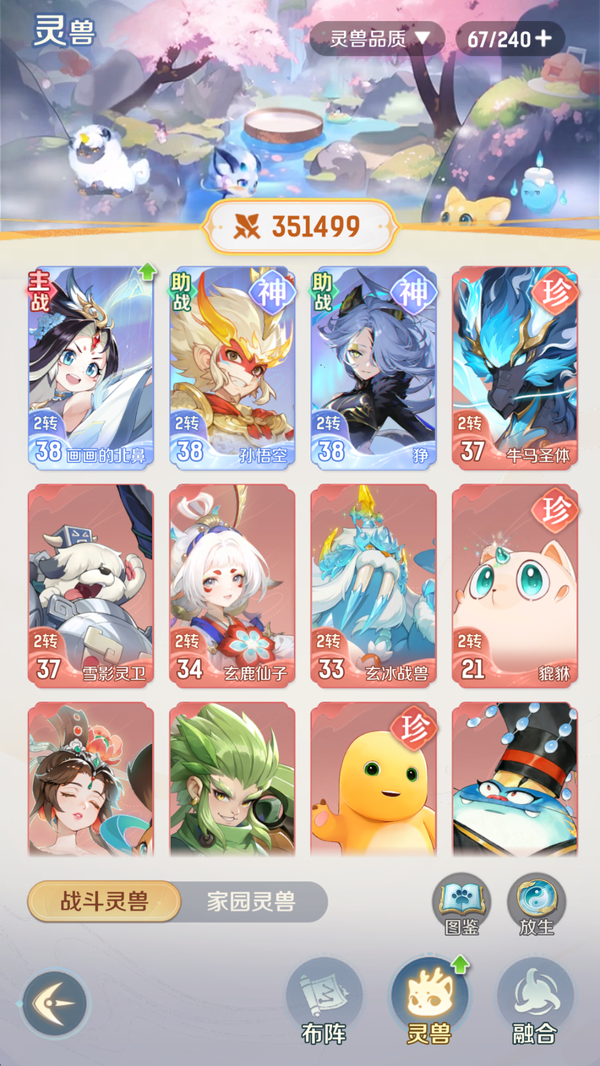Open the 雪影灵卫 card
The height and width of the screenshot is (1066, 600).
tap(91, 584)
